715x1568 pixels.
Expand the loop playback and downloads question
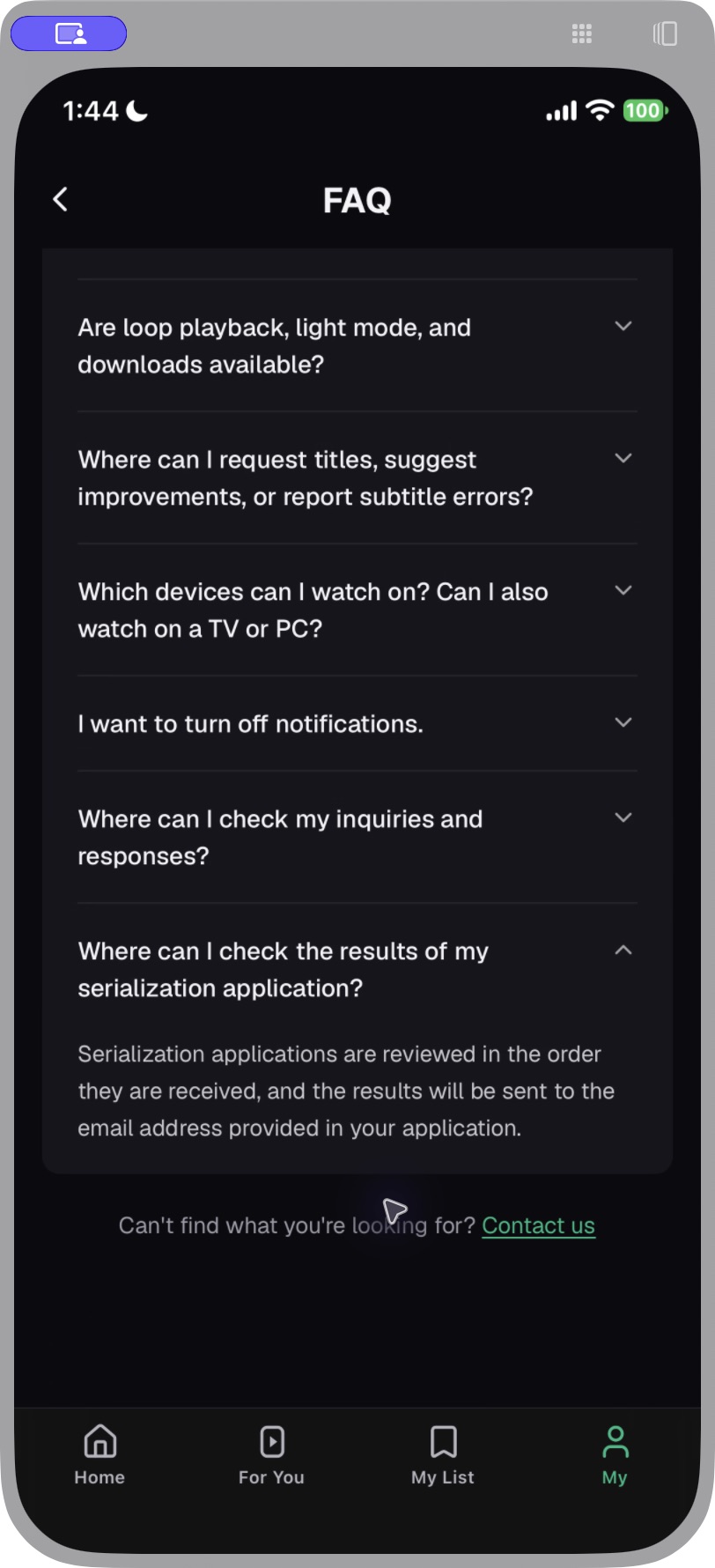(x=357, y=345)
